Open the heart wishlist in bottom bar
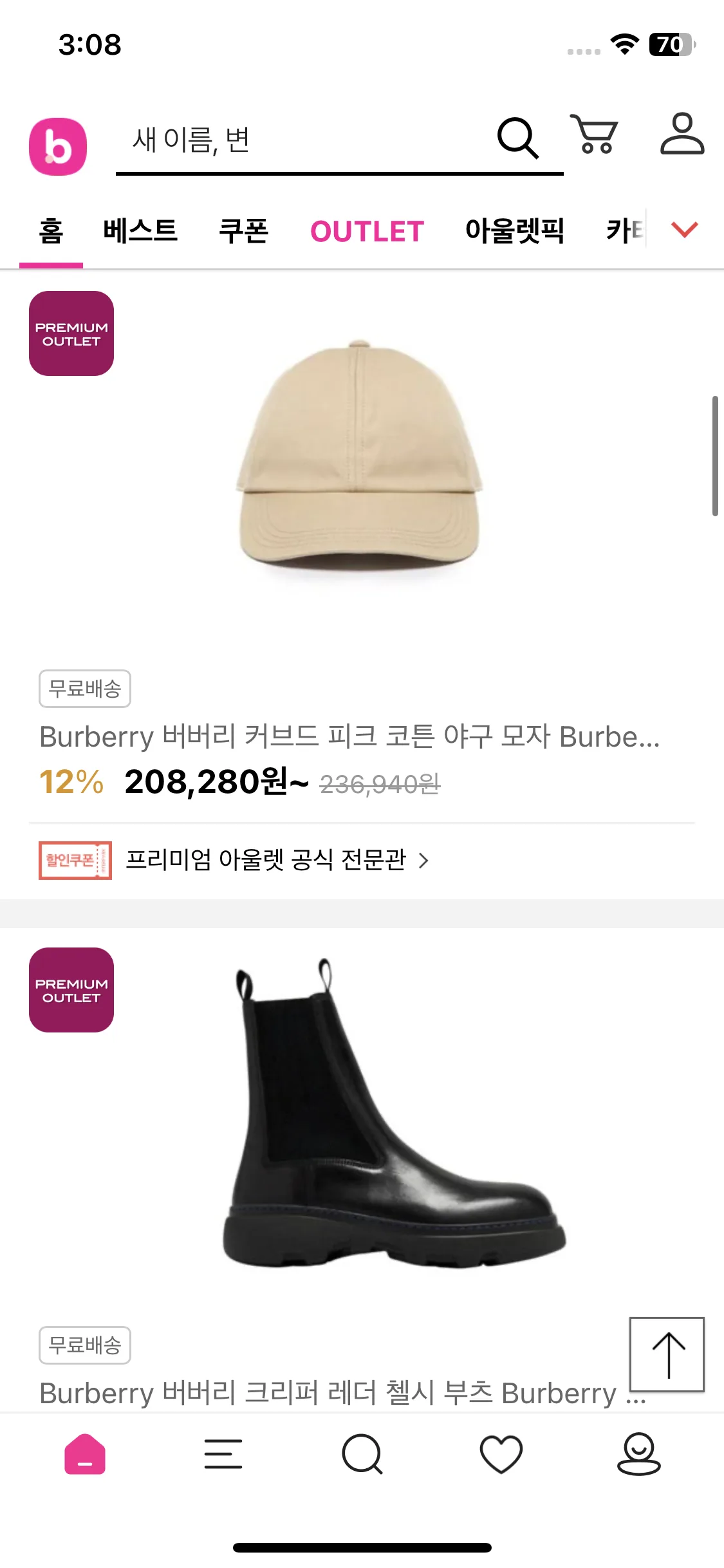Image resolution: width=724 pixels, height=1568 pixels. tap(501, 1454)
